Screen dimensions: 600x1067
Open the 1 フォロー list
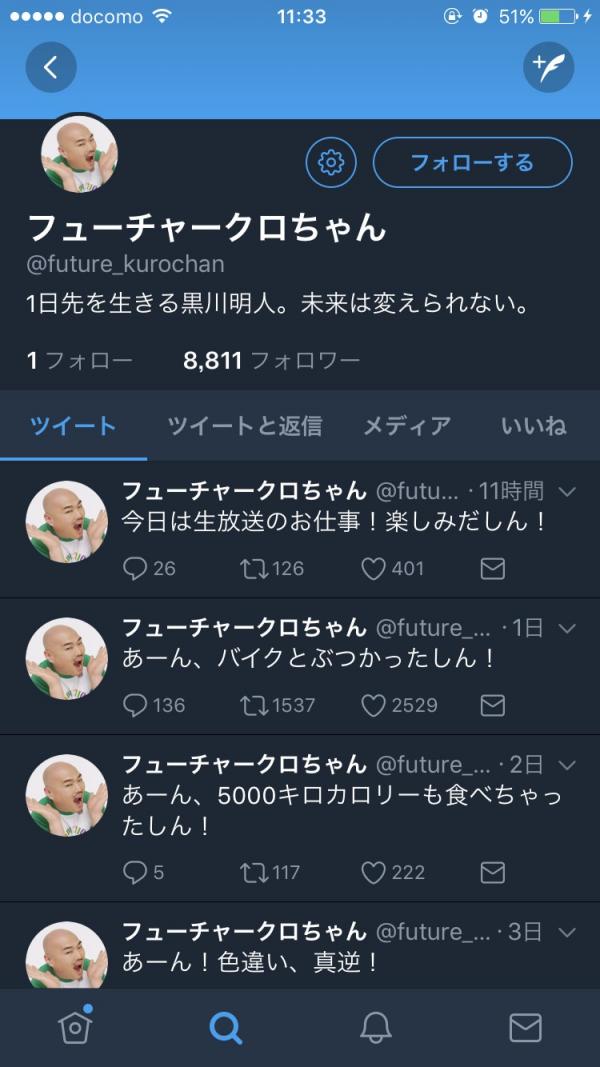coord(79,361)
